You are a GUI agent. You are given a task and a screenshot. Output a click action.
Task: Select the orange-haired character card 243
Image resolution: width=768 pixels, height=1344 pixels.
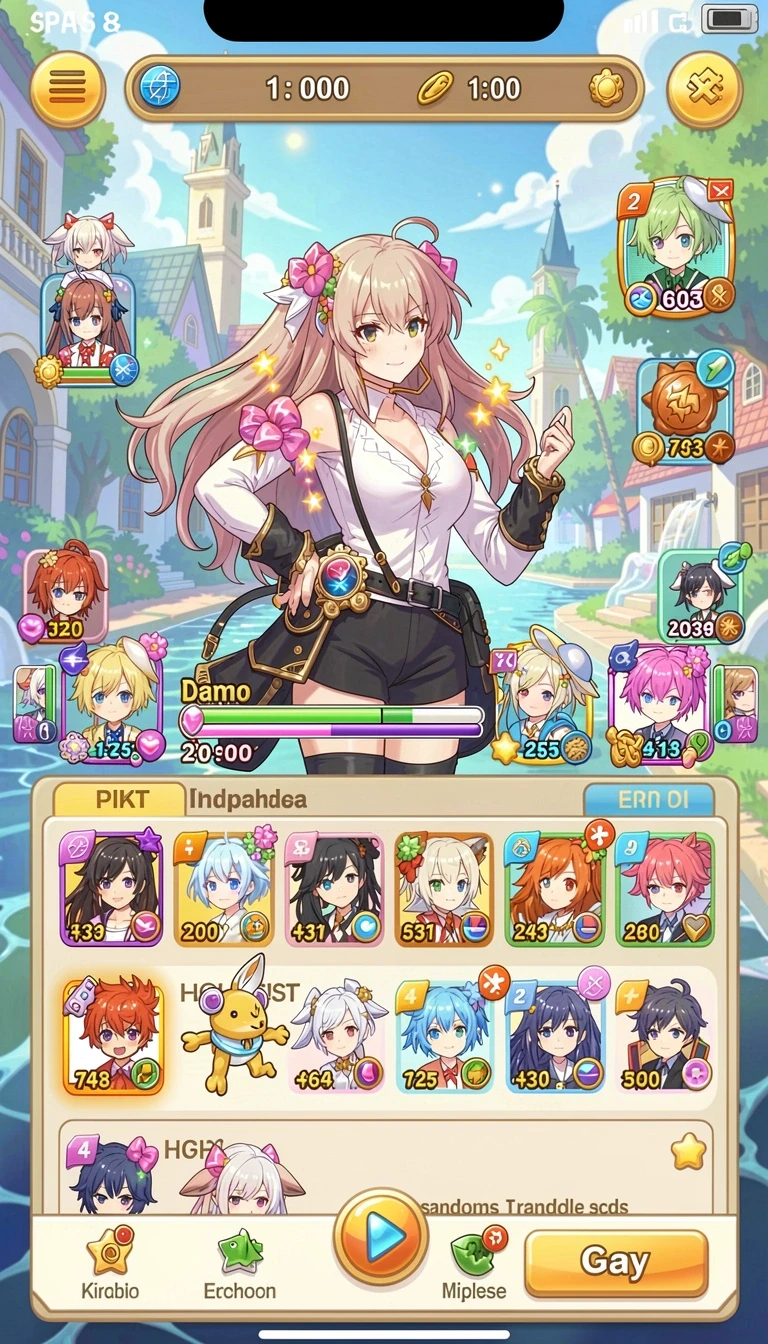(x=554, y=889)
